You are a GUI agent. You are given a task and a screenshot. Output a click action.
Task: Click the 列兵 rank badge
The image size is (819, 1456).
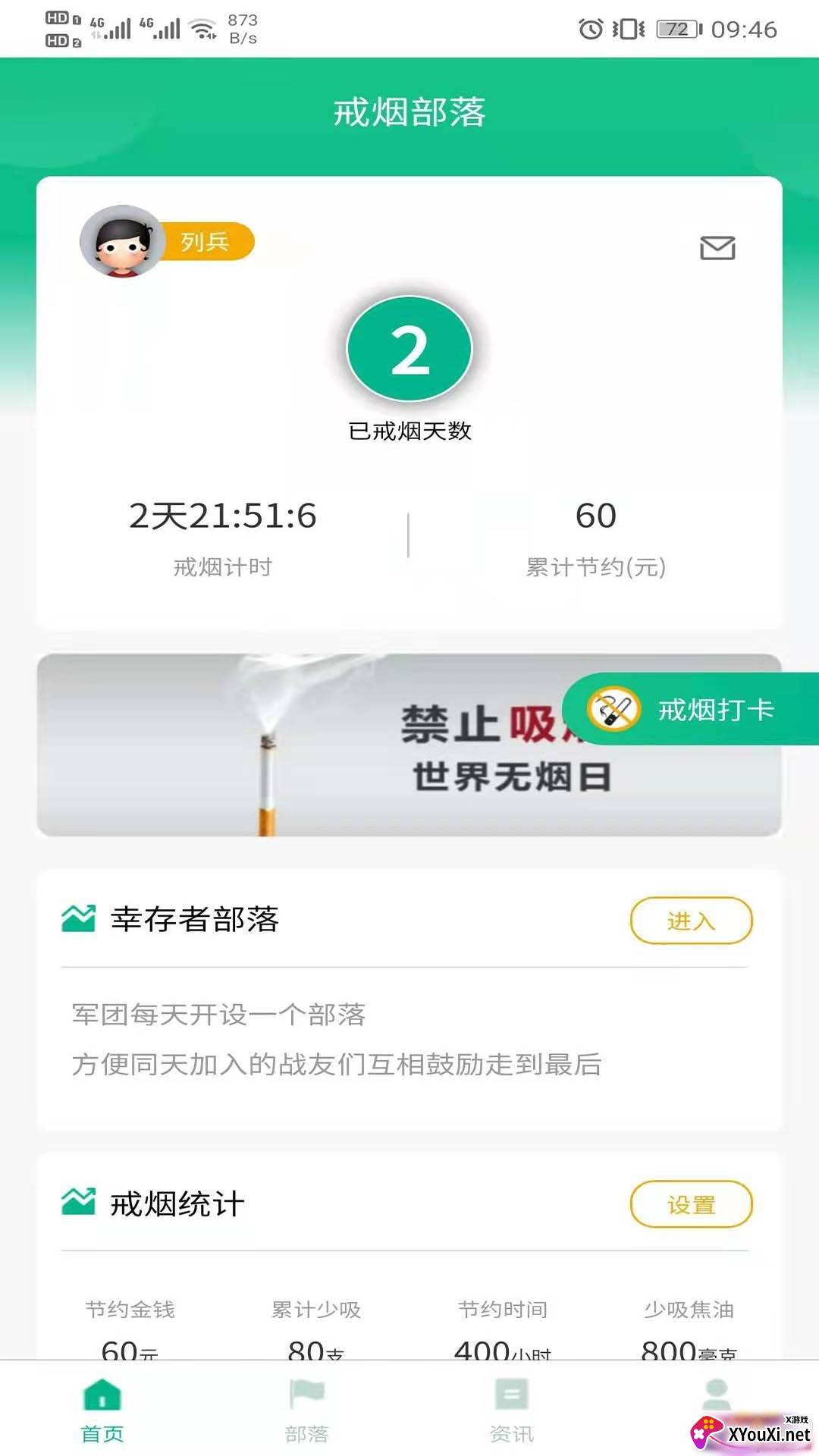(206, 240)
